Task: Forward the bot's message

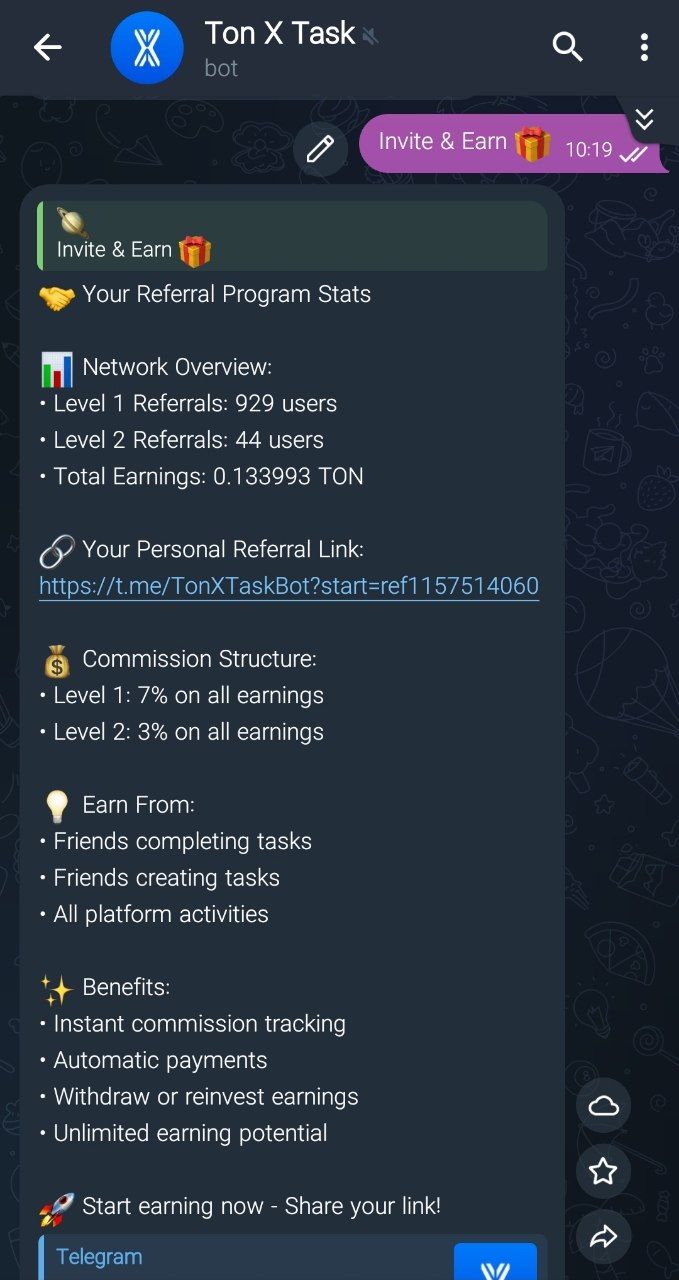Action: (x=603, y=1238)
